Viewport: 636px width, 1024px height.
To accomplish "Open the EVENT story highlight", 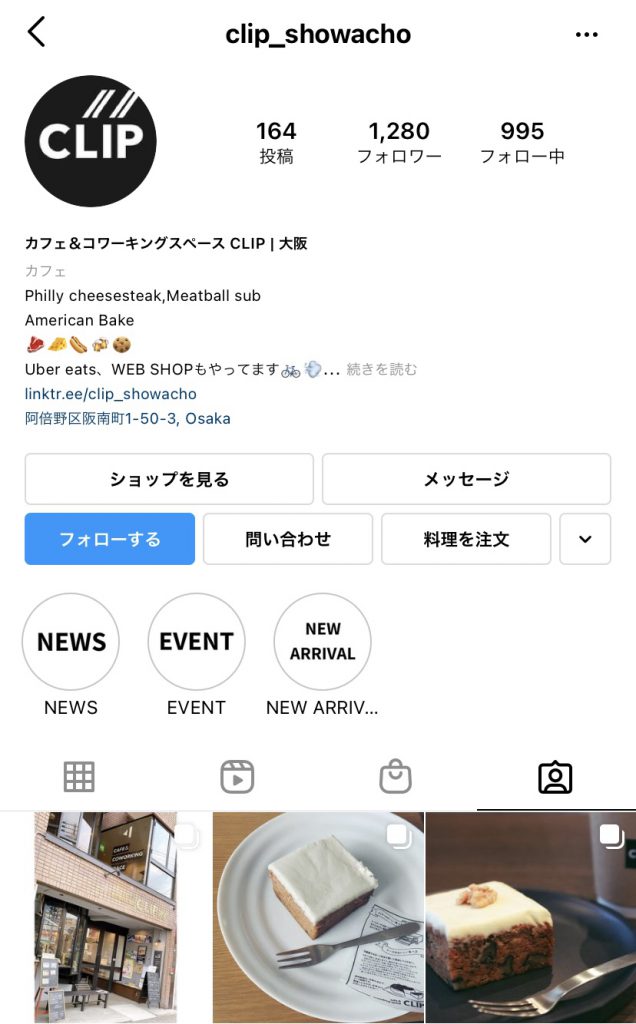I will point(196,642).
